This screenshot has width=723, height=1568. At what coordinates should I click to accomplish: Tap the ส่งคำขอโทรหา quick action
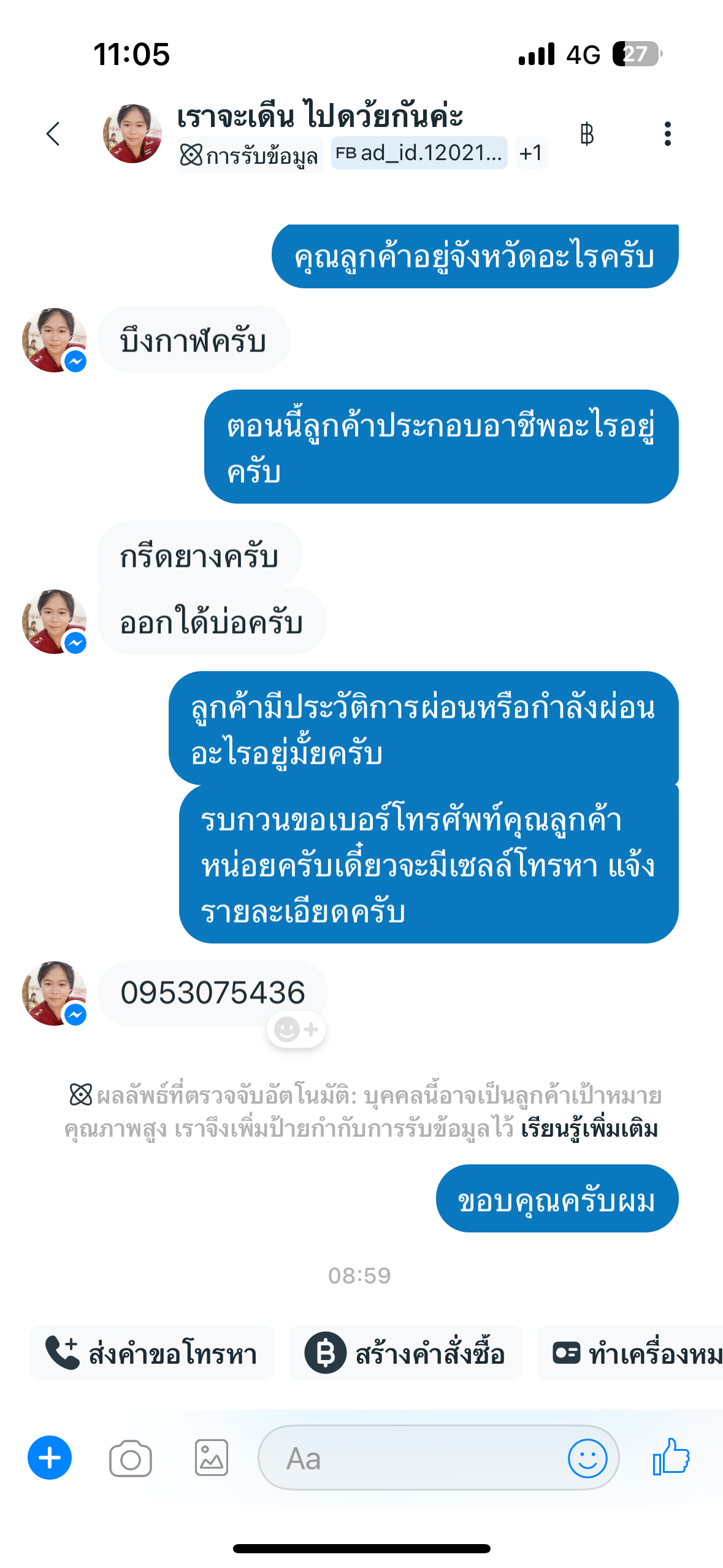tap(151, 1353)
